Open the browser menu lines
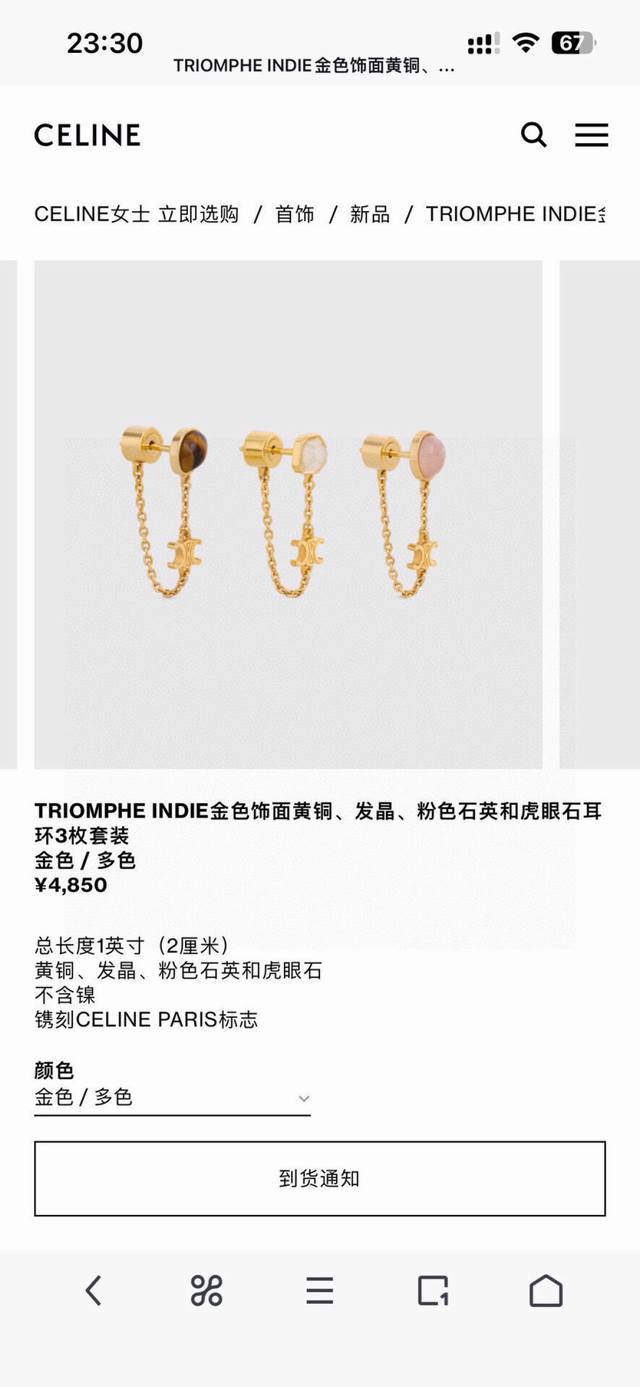 [x=319, y=1291]
